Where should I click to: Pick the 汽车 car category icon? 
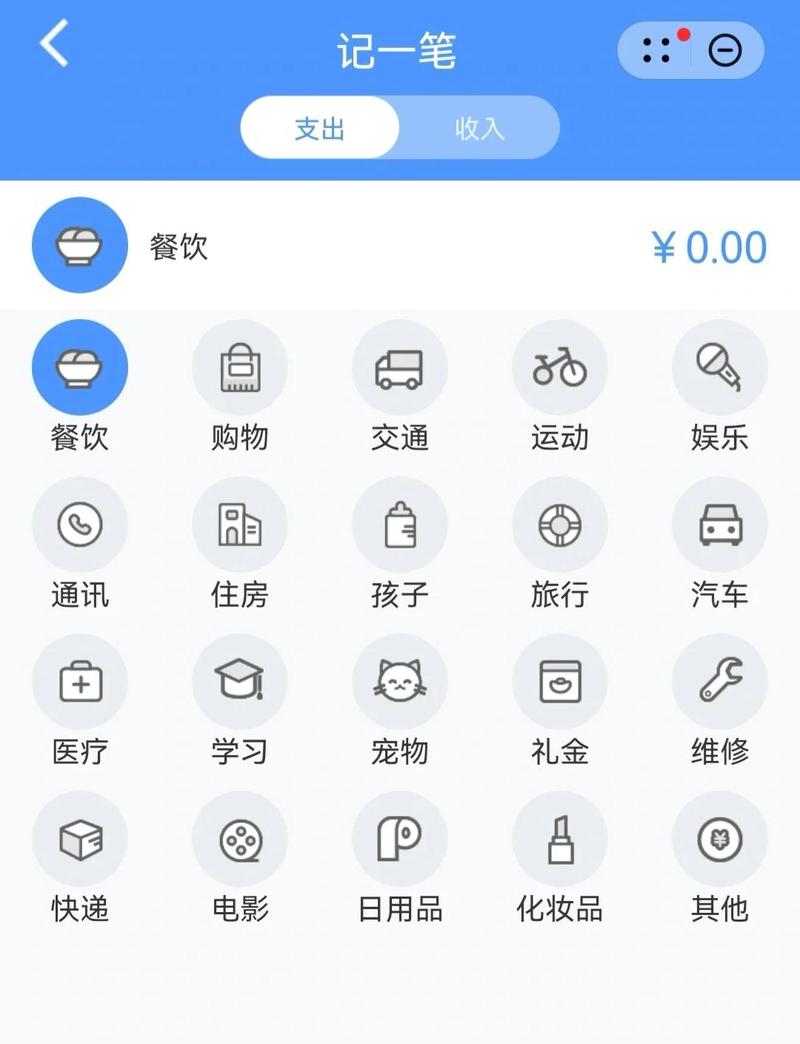719,524
